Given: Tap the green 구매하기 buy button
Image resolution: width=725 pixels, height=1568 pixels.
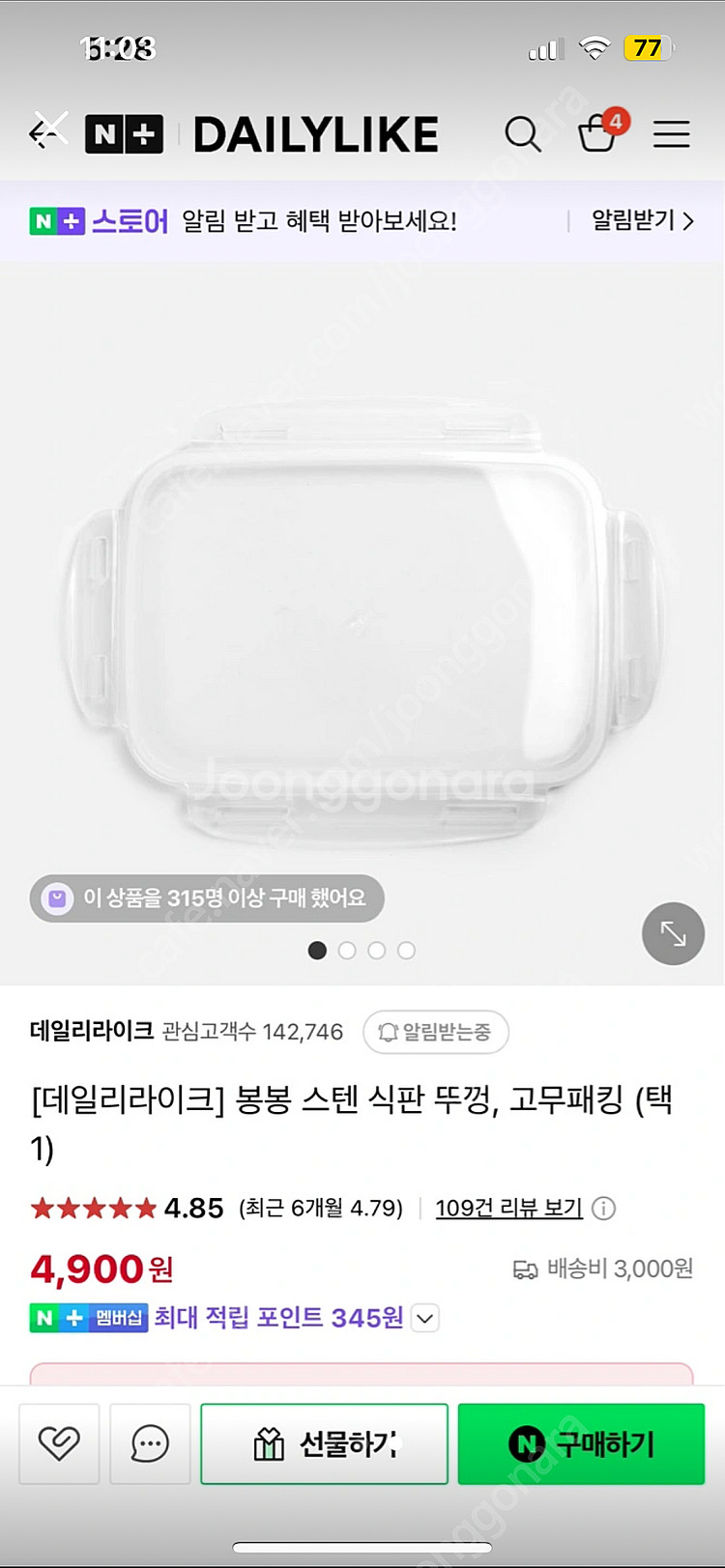Looking at the screenshot, I should click(581, 1443).
